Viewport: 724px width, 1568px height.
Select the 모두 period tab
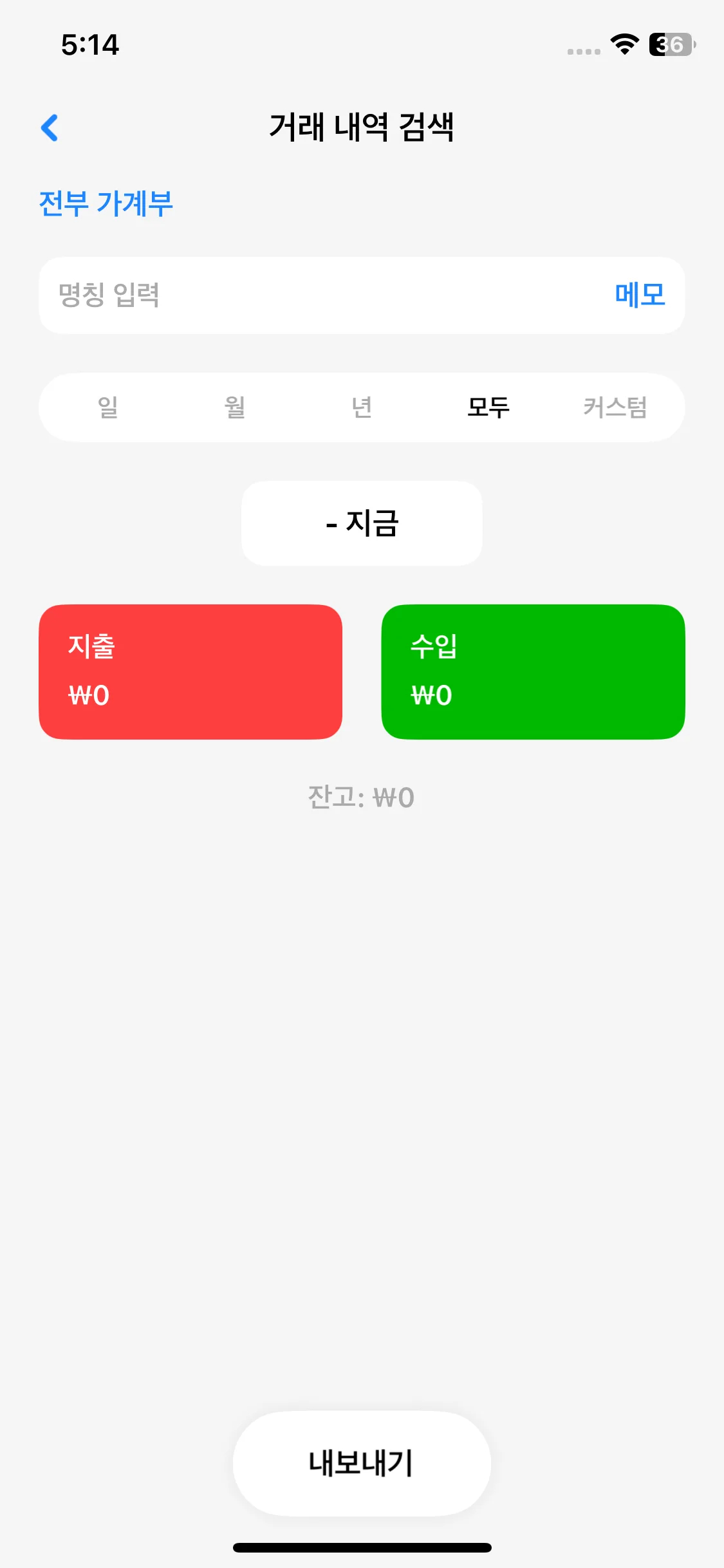488,407
